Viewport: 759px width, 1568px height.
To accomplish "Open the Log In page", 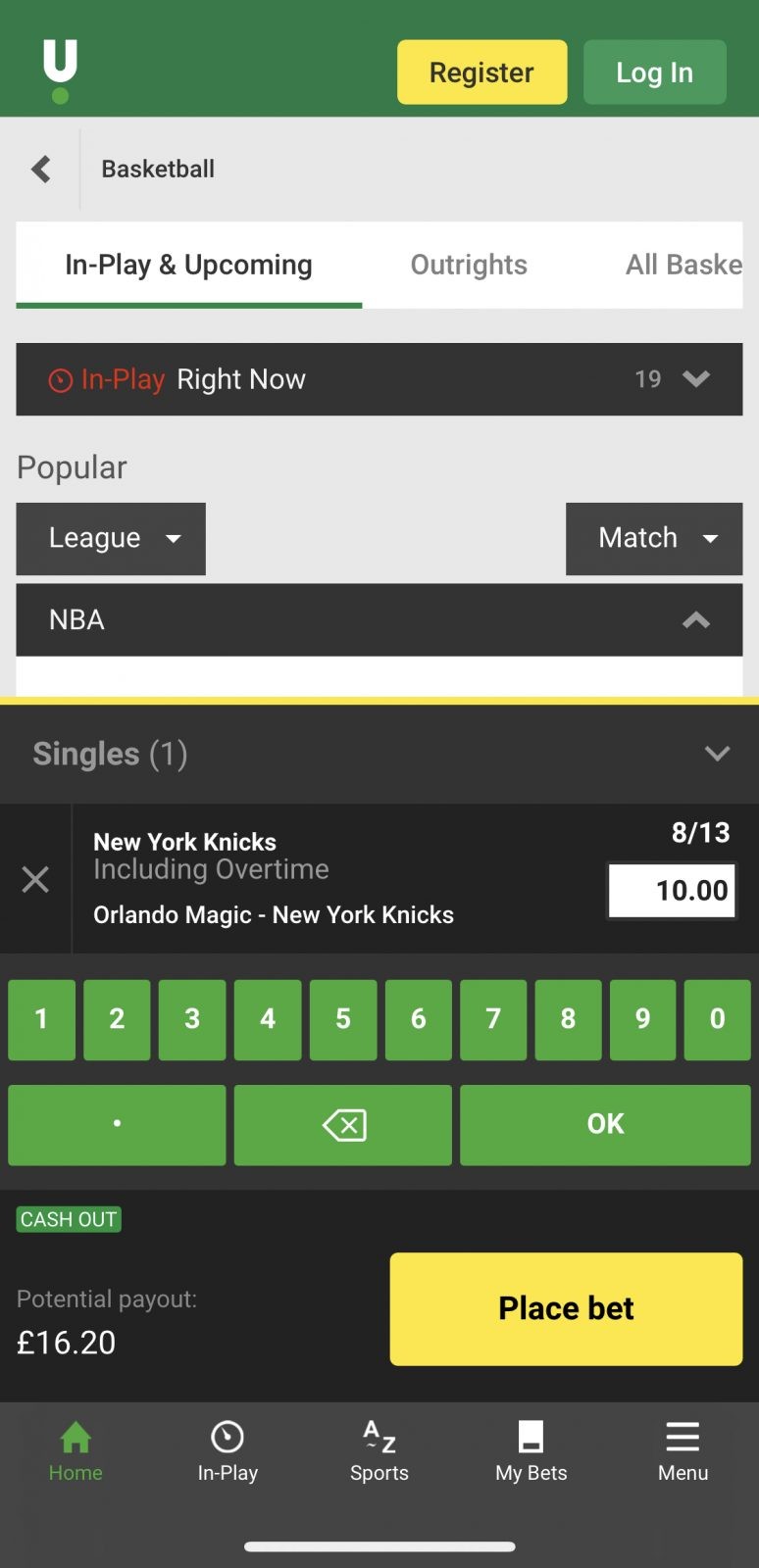I will [x=654, y=72].
